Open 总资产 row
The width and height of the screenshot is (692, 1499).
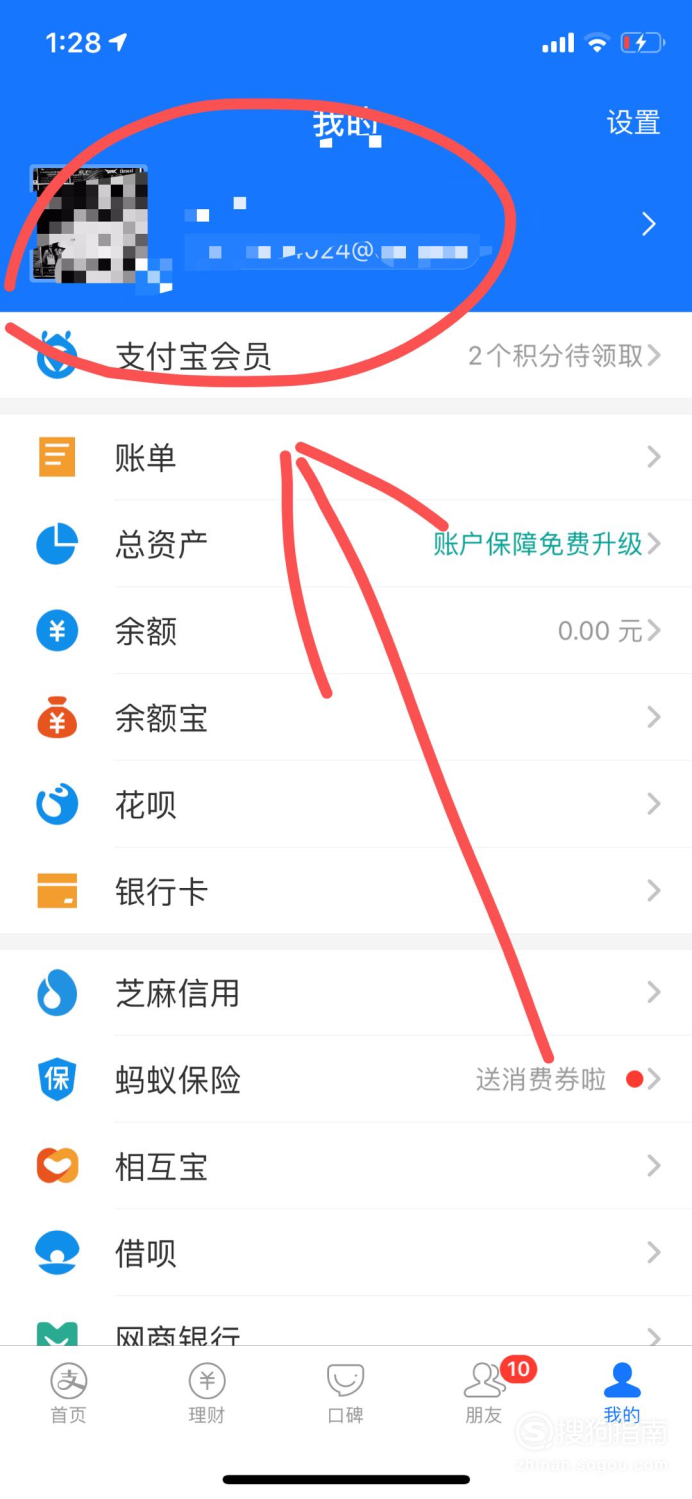346,544
